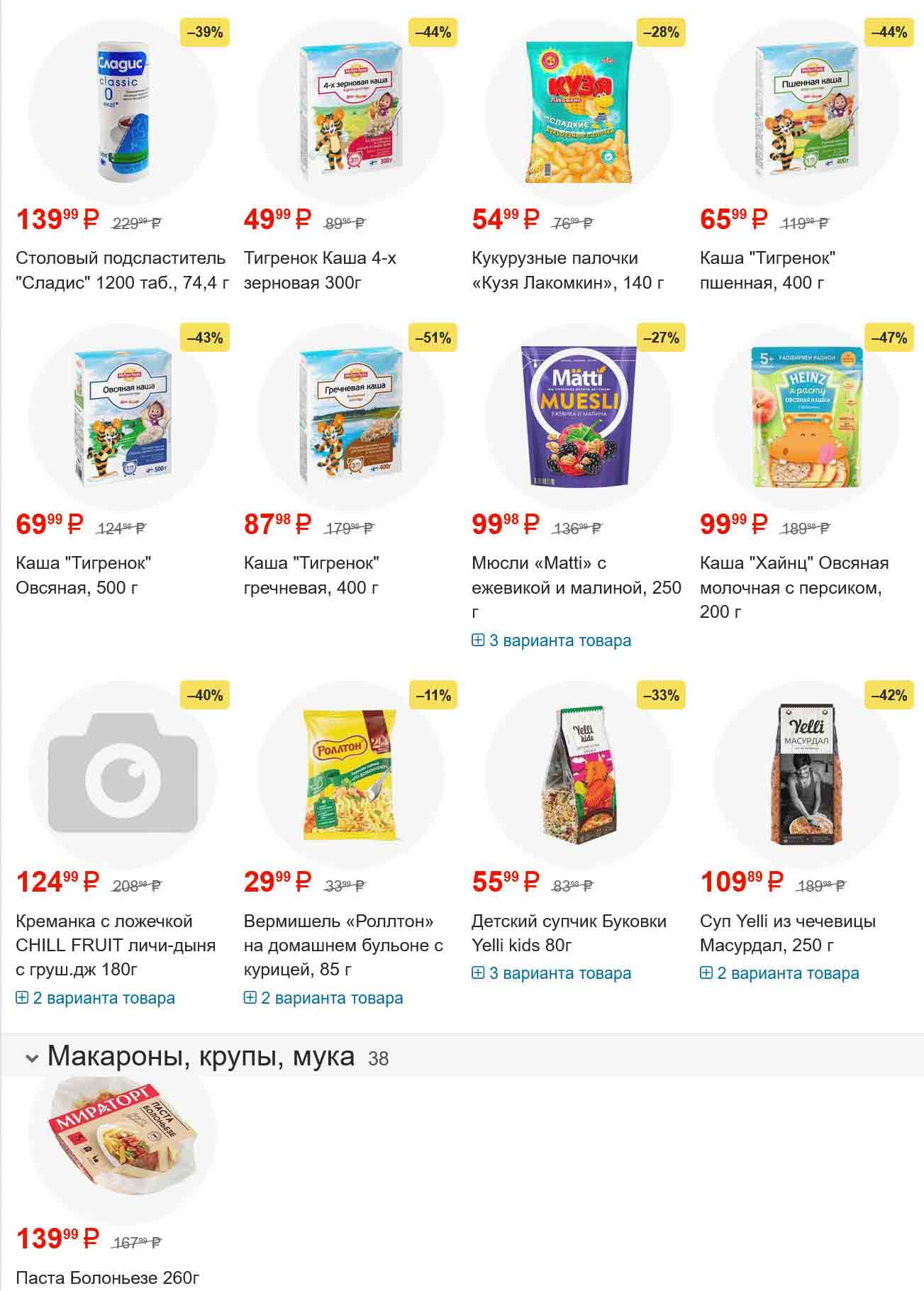Viewport: 924px width, 1291px height.
Task: Expand 3 варианта товара under Yelli kids
Action: [552, 973]
